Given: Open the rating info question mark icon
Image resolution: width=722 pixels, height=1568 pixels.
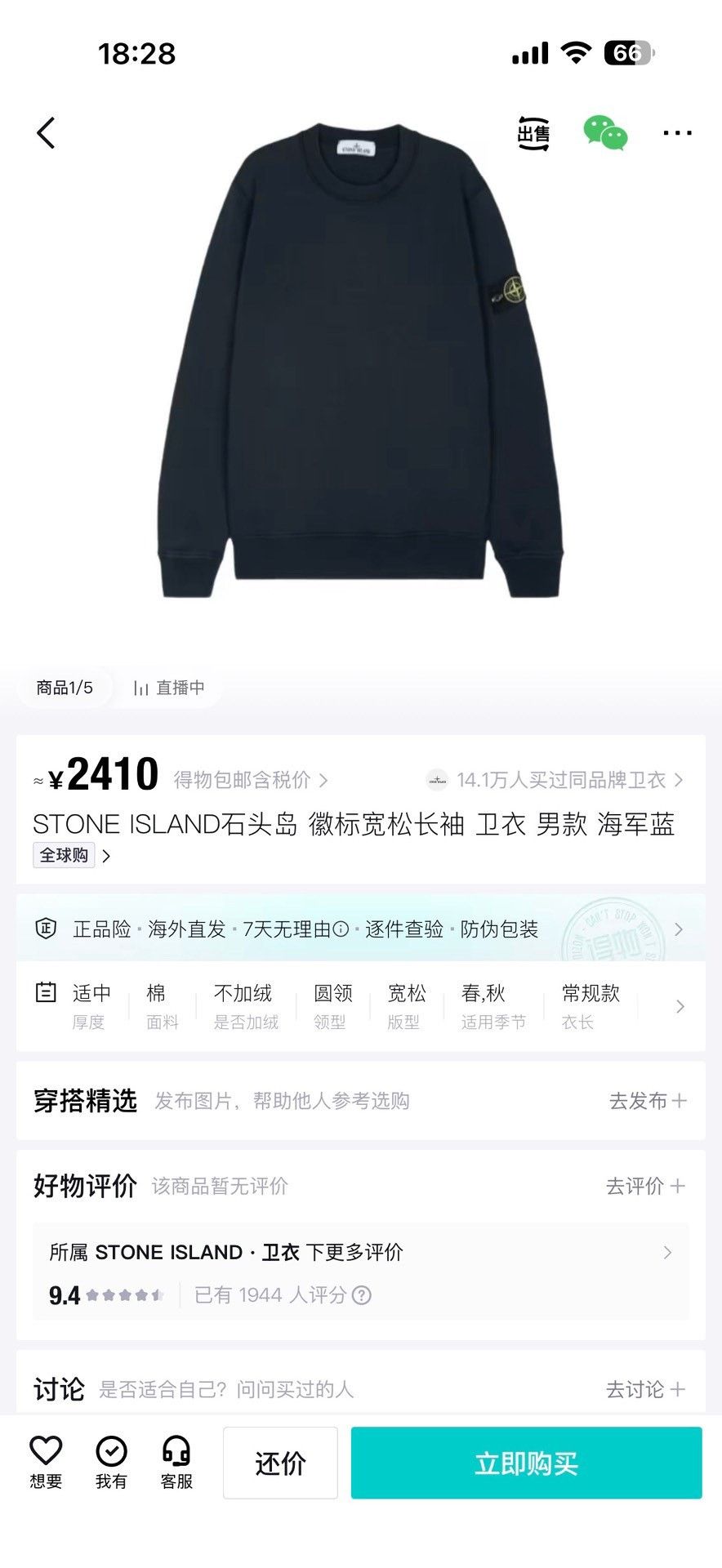Looking at the screenshot, I should tap(361, 1295).
